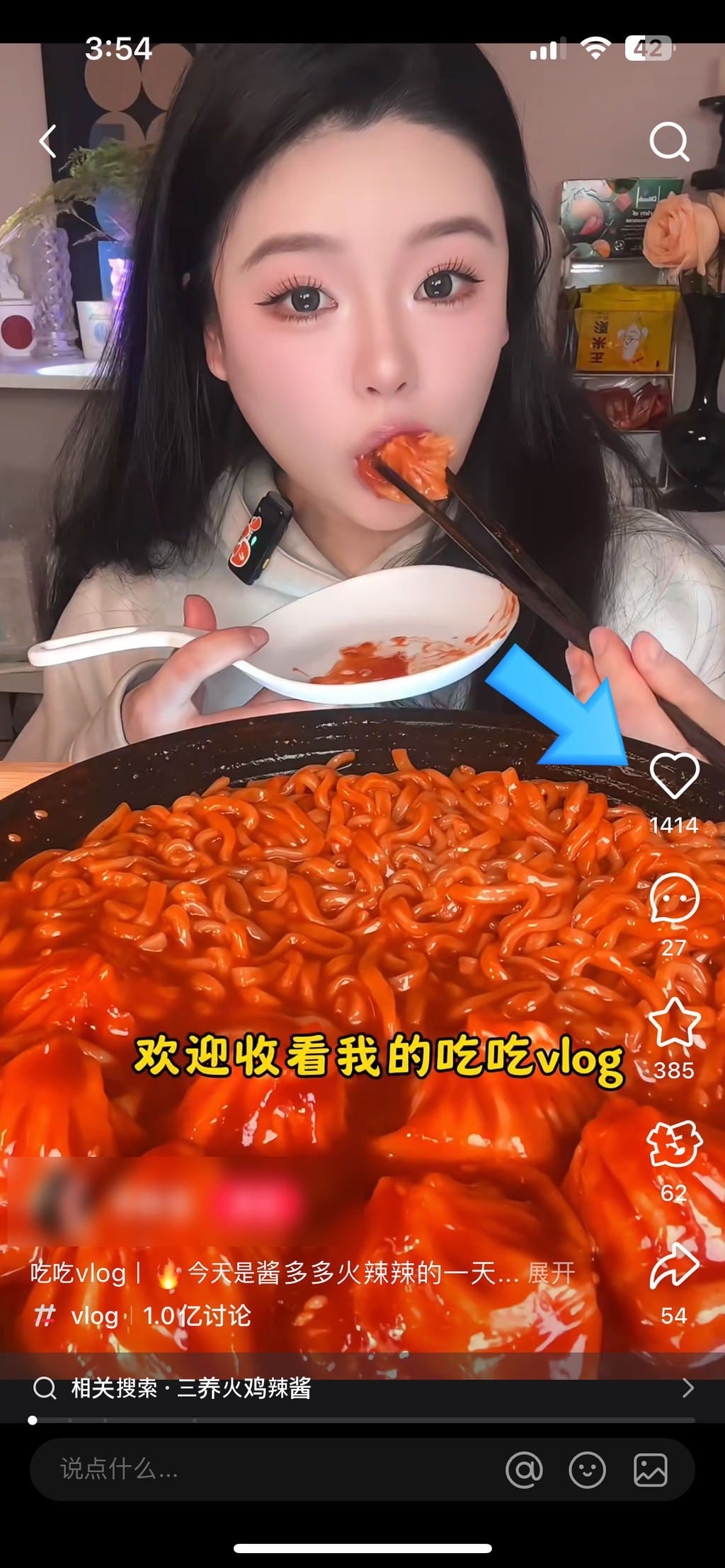Viewport: 725px width, 1568px height.
Task: Tap the recommend icon showing 62
Action: click(x=674, y=1144)
